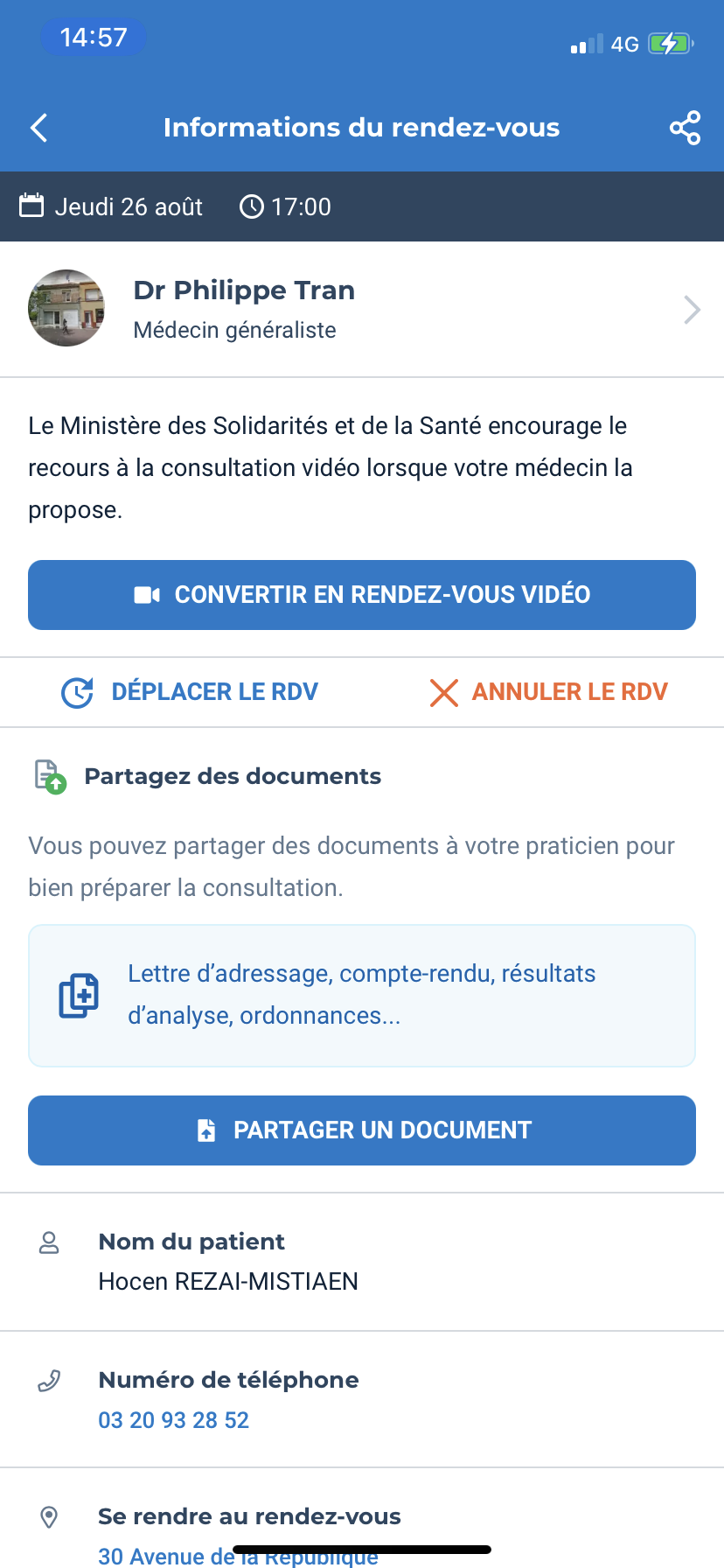Tap the Lettre d'adressage document box
The height and width of the screenshot is (1568, 724).
pyautogui.click(x=362, y=996)
